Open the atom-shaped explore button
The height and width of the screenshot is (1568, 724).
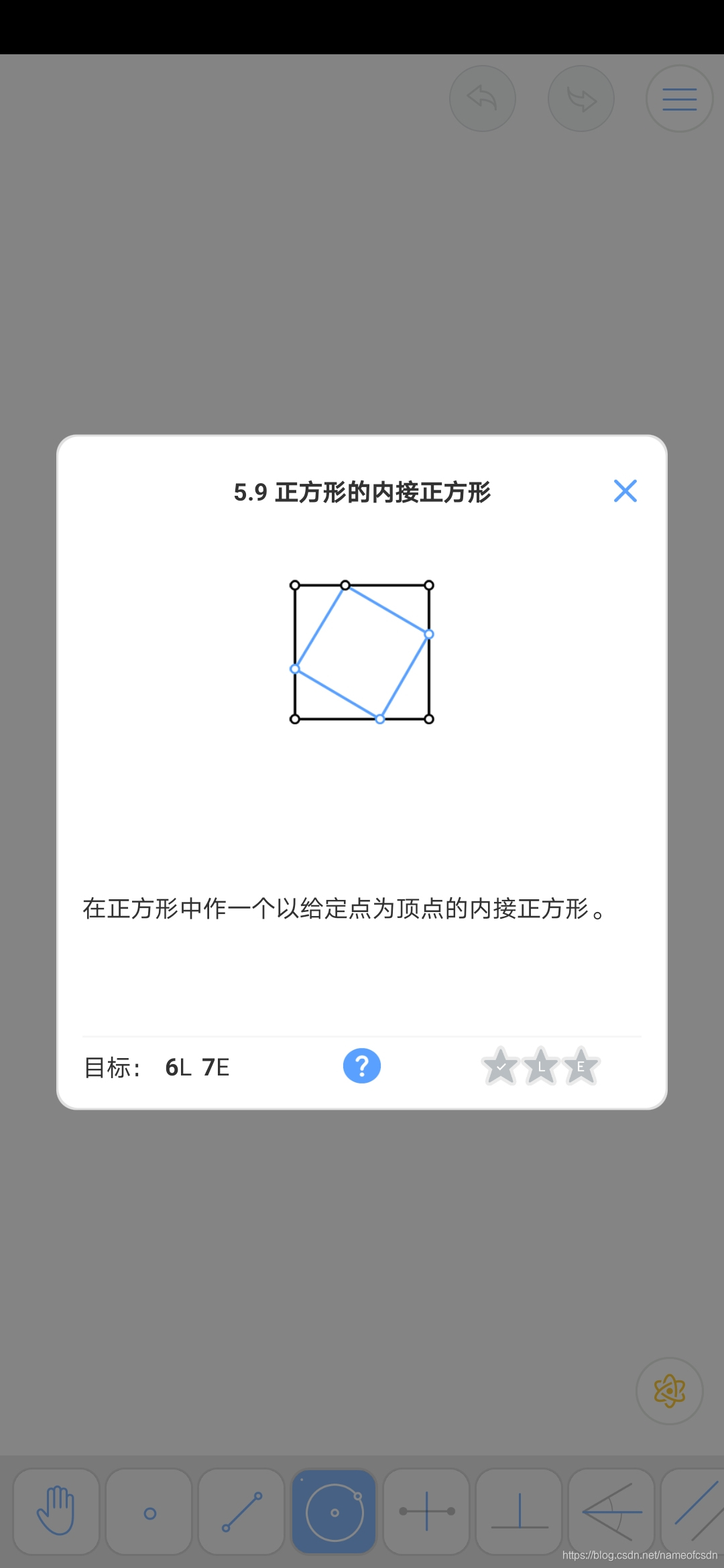tap(669, 1391)
